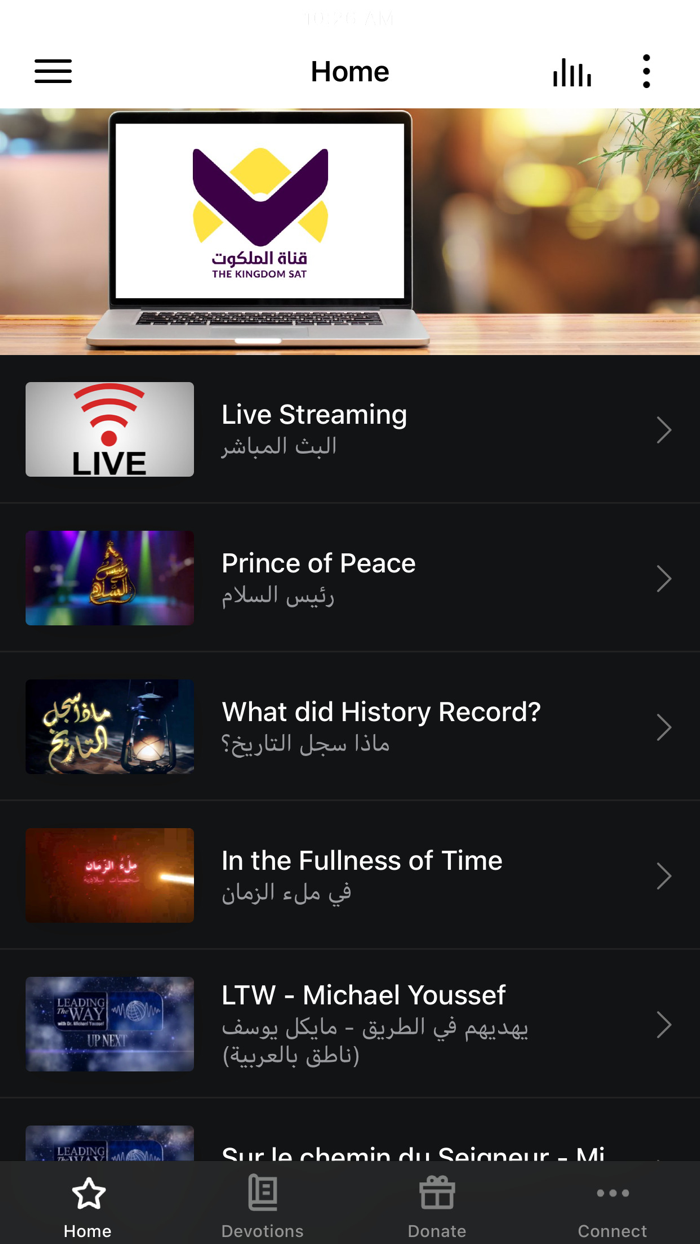Open the three-dot overflow menu
The width and height of the screenshot is (700, 1244).
click(x=646, y=71)
